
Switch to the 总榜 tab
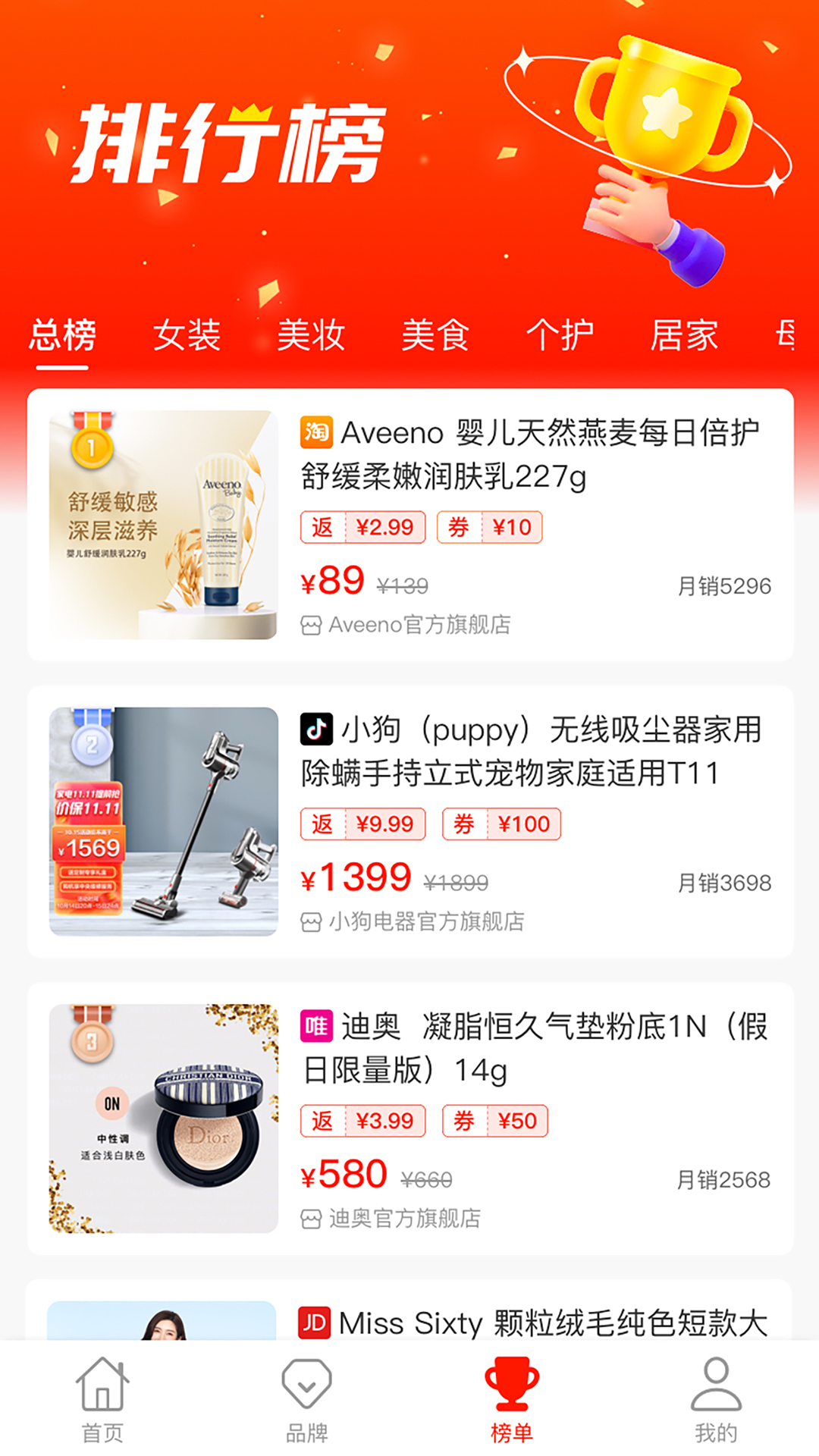point(62,335)
